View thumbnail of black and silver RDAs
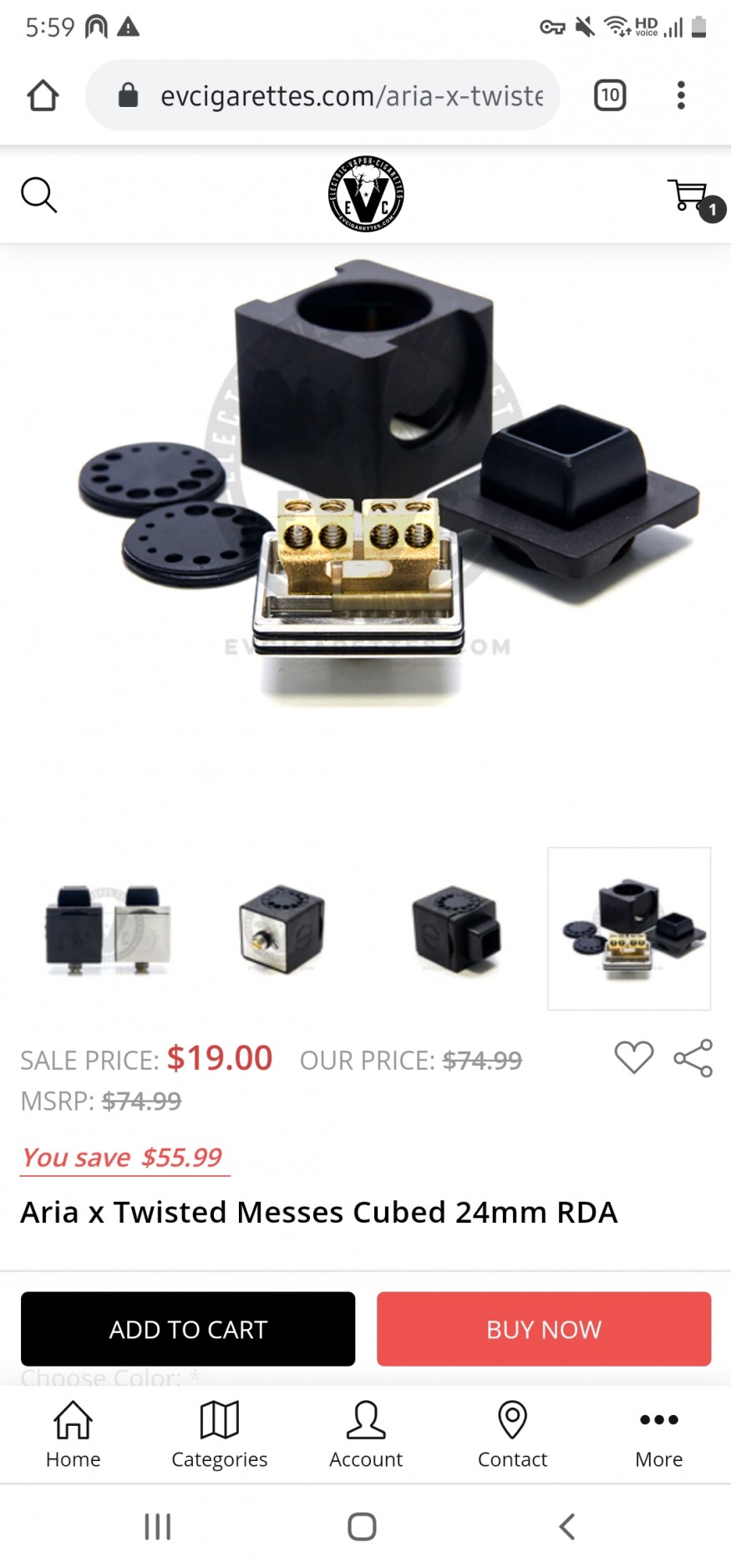Image resolution: width=731 pixels, height=1568 pixels. click(108, 929)
